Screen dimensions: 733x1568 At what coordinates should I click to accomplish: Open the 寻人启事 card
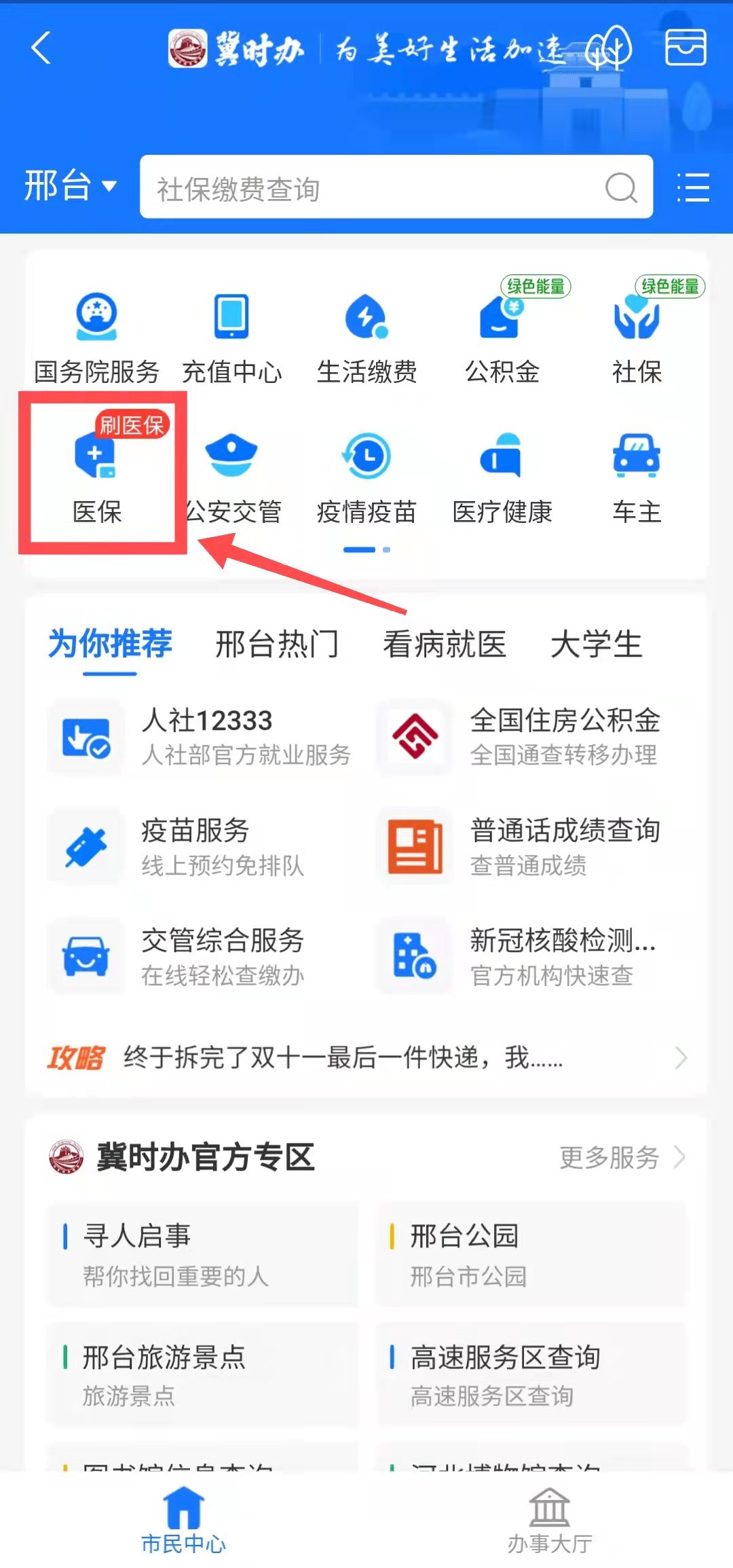(202, 1255)
